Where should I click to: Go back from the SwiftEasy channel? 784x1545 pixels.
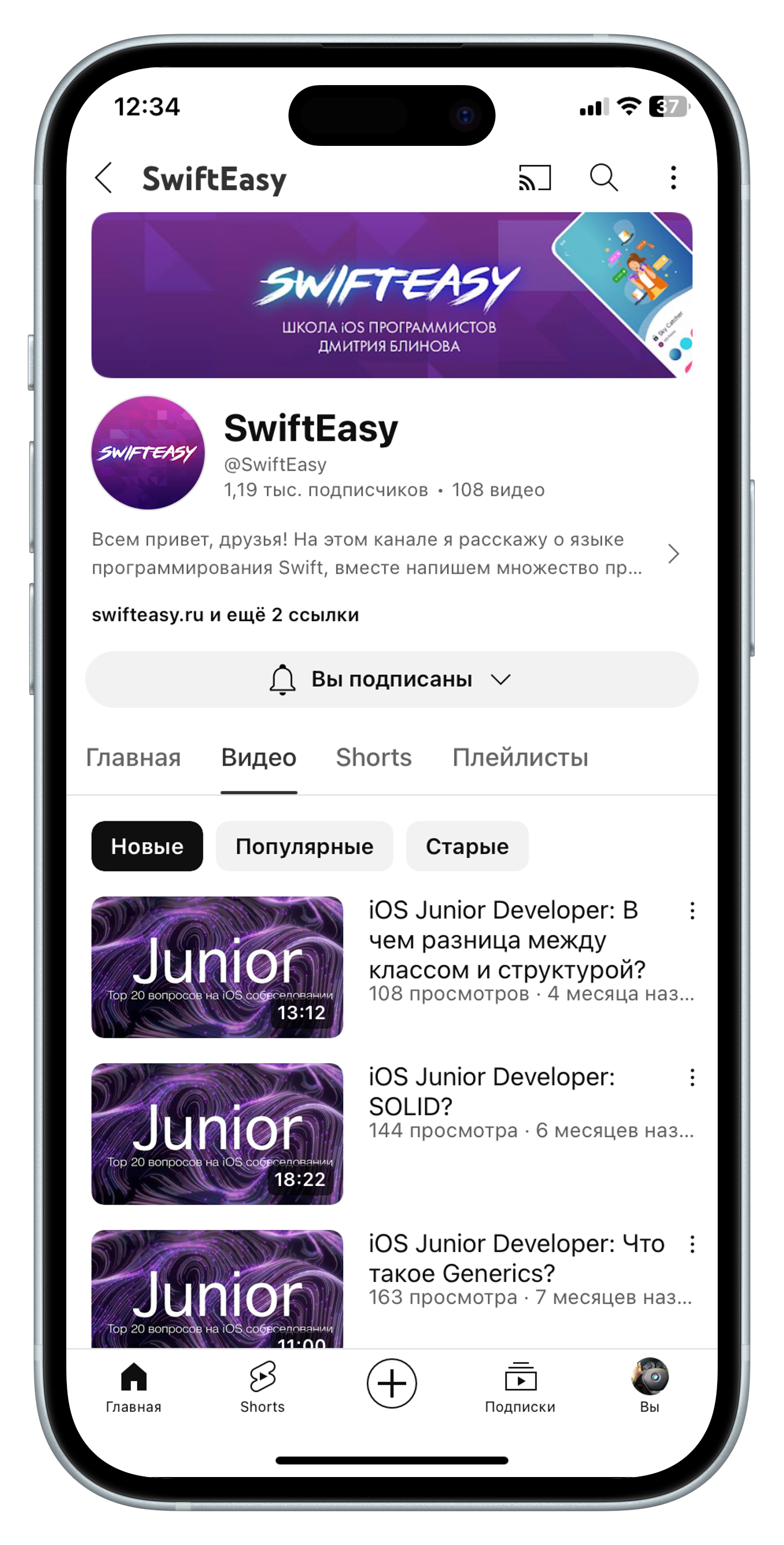coord(104,178)
